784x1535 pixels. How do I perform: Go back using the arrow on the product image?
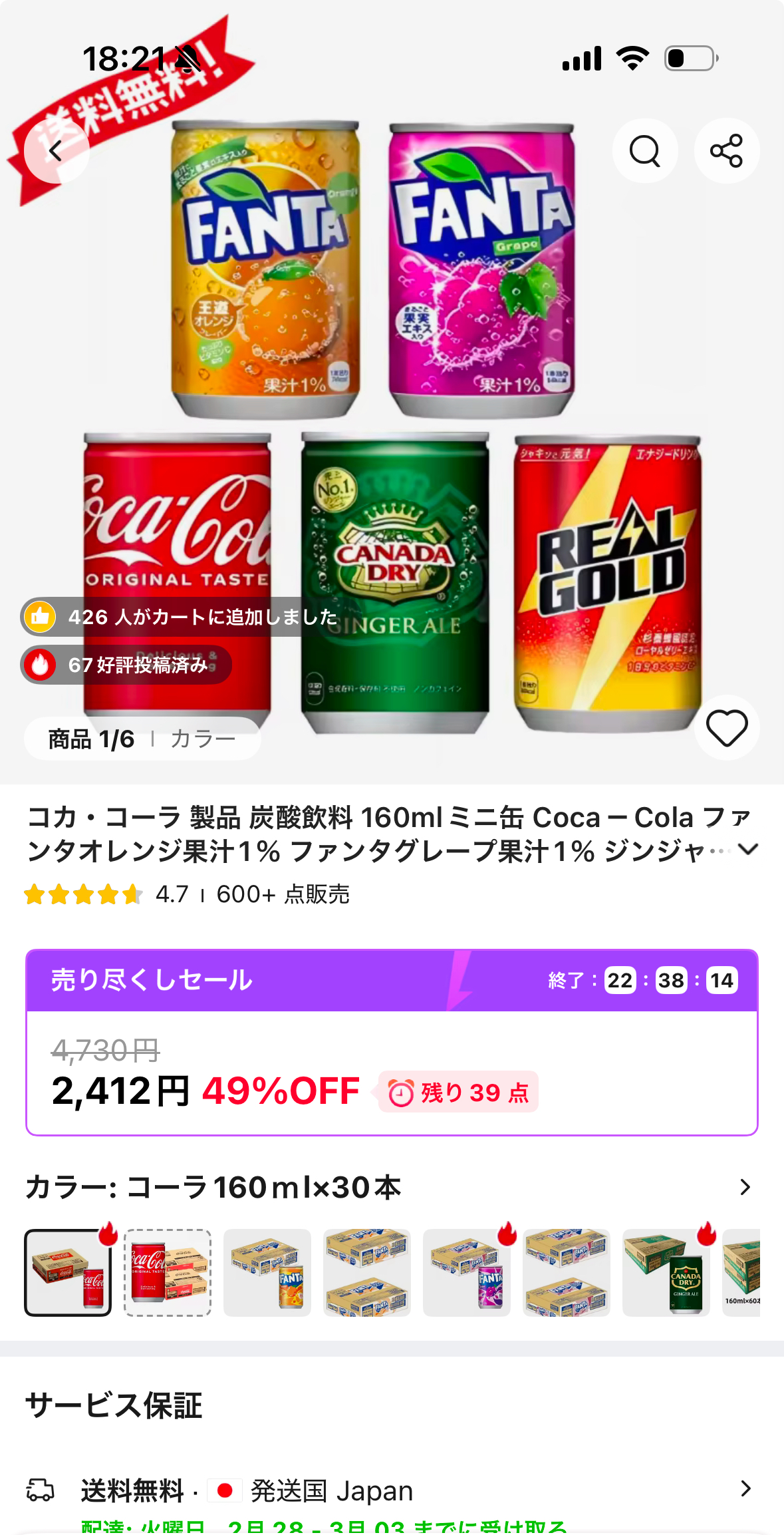(x=56, y=151)
